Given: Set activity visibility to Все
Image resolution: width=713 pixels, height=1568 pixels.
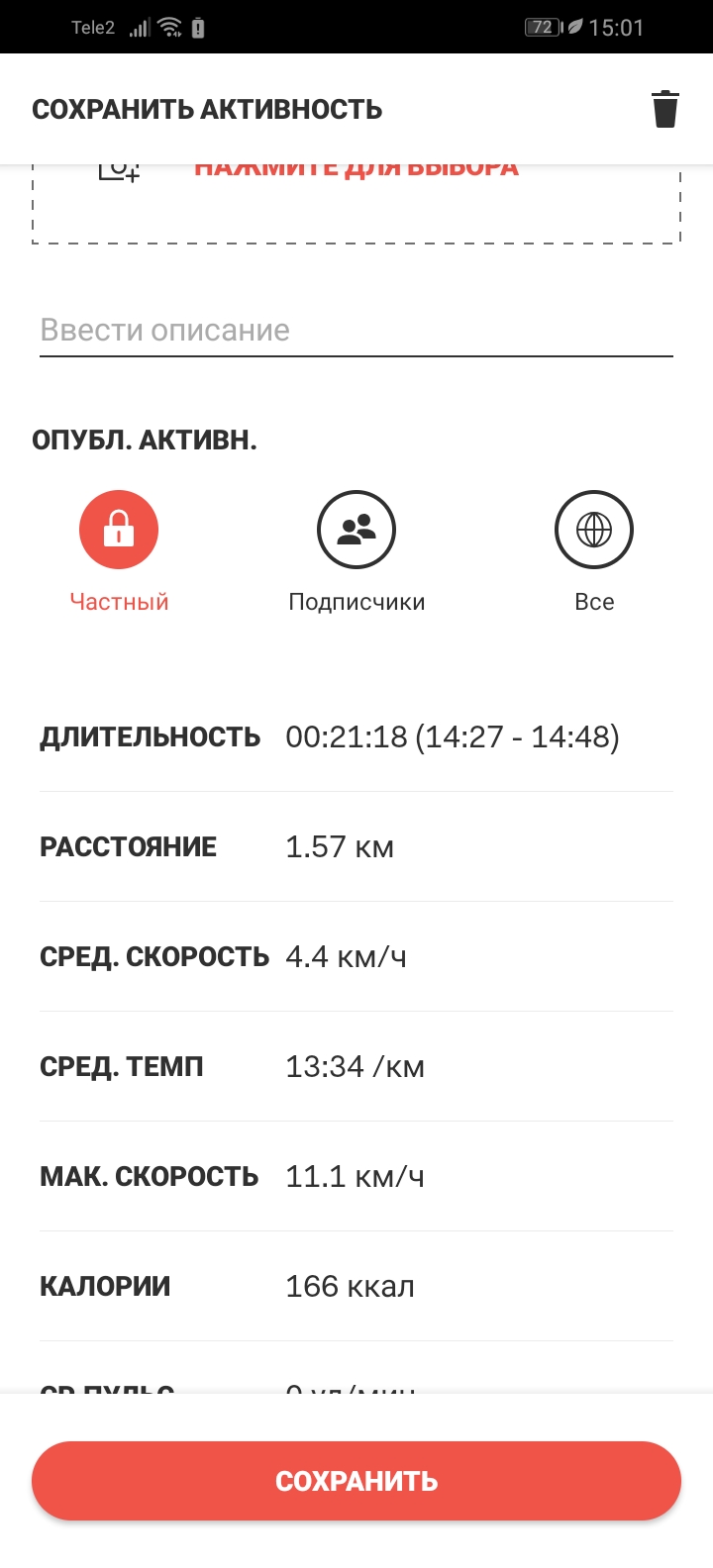Looking at the screenshot, I should click(x=593, y=549).
